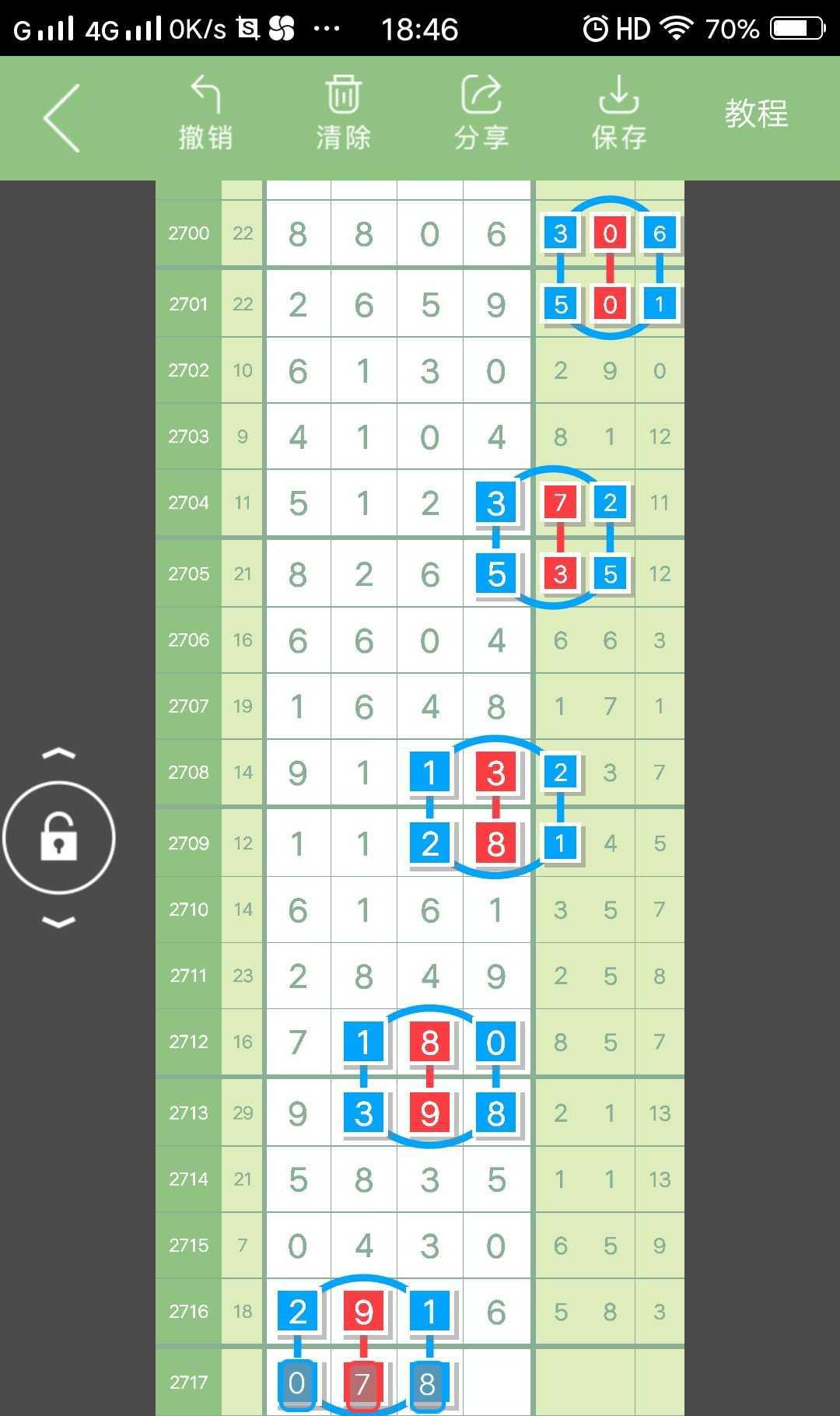Viewport: 840px width, 1416px height.
Task: Open the 教程 tutorial
Action: [x=756, y=114]
